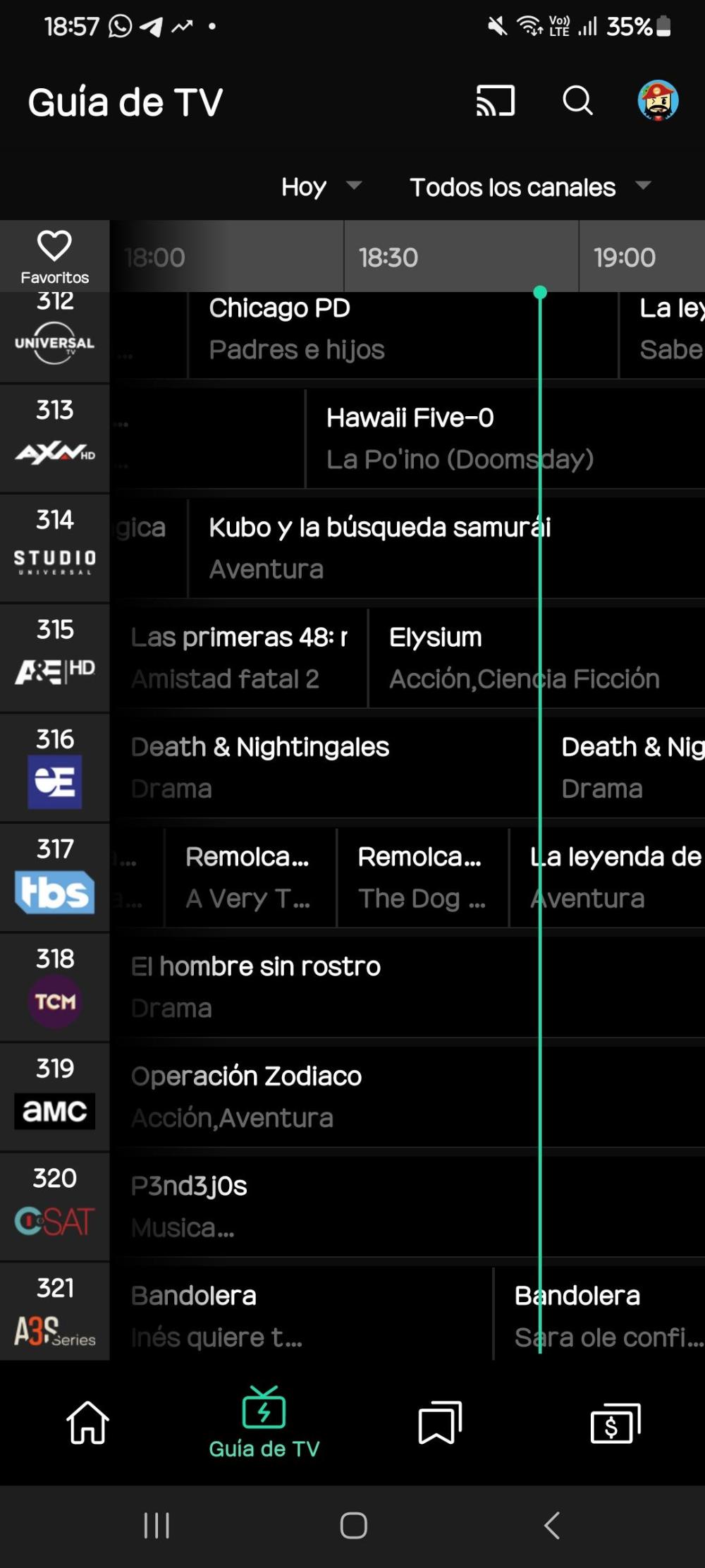The height and width of the screenshot is (1568, 705).
Task: Expand the Hoy day dropdown
Action: (x=321, y=187)
